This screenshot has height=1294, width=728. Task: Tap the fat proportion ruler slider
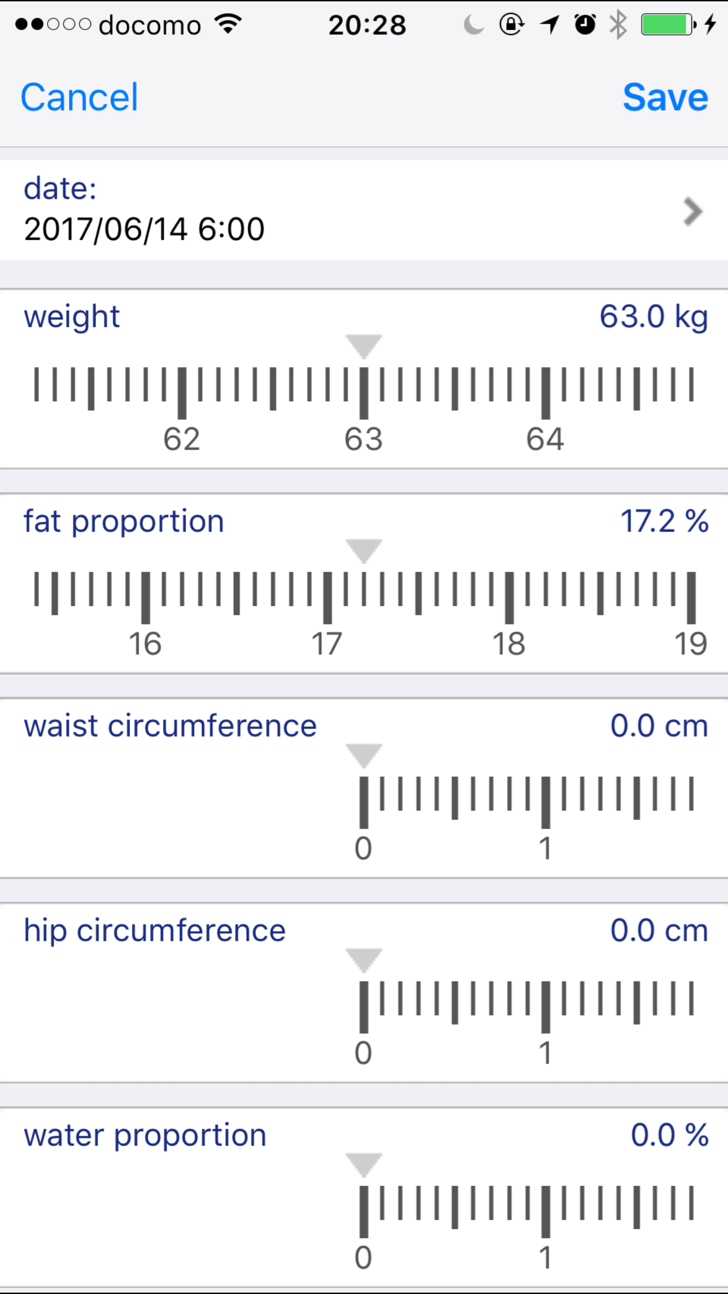click(364, 597)
